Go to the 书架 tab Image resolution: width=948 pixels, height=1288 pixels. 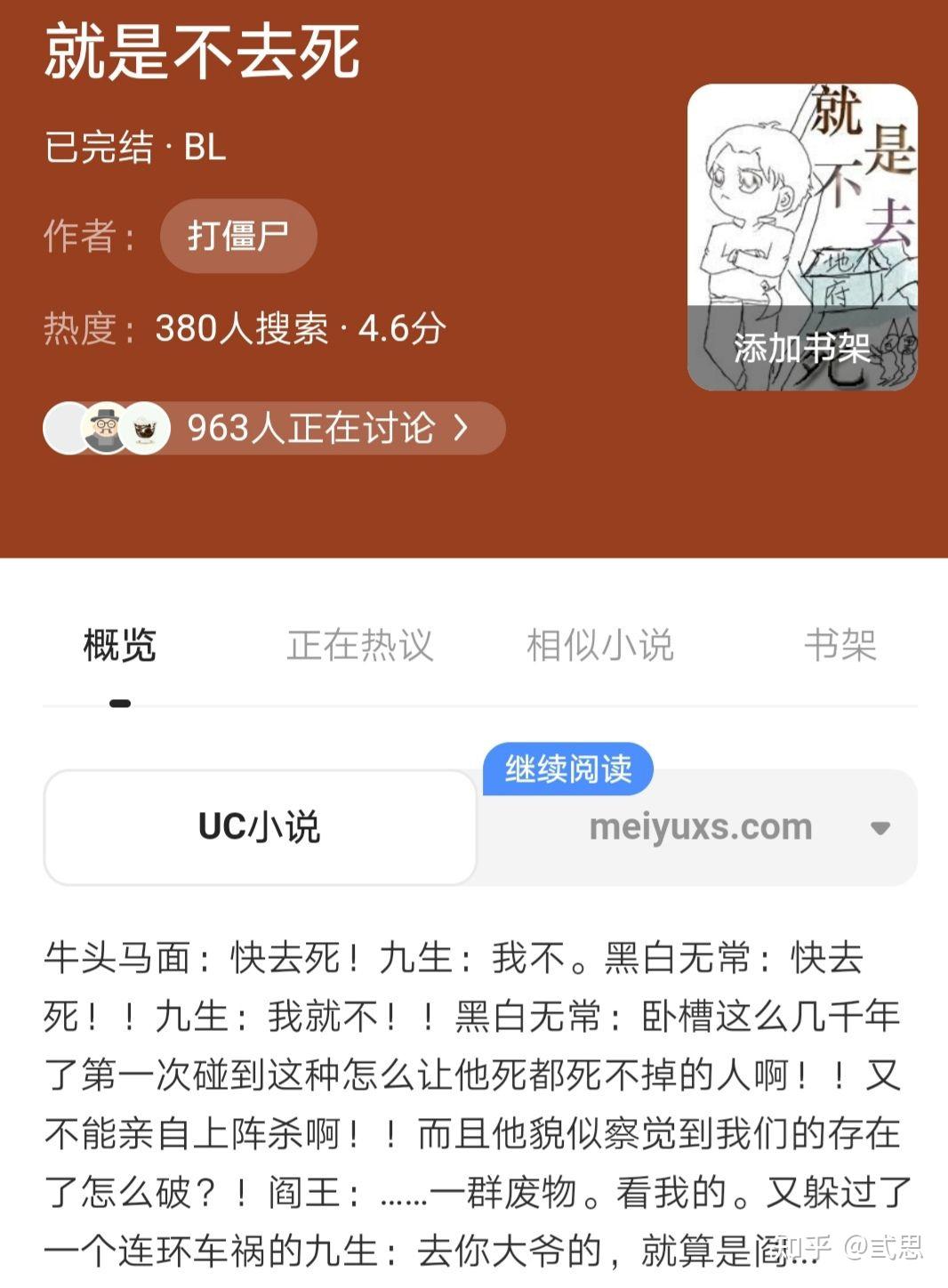coord(840,646)
